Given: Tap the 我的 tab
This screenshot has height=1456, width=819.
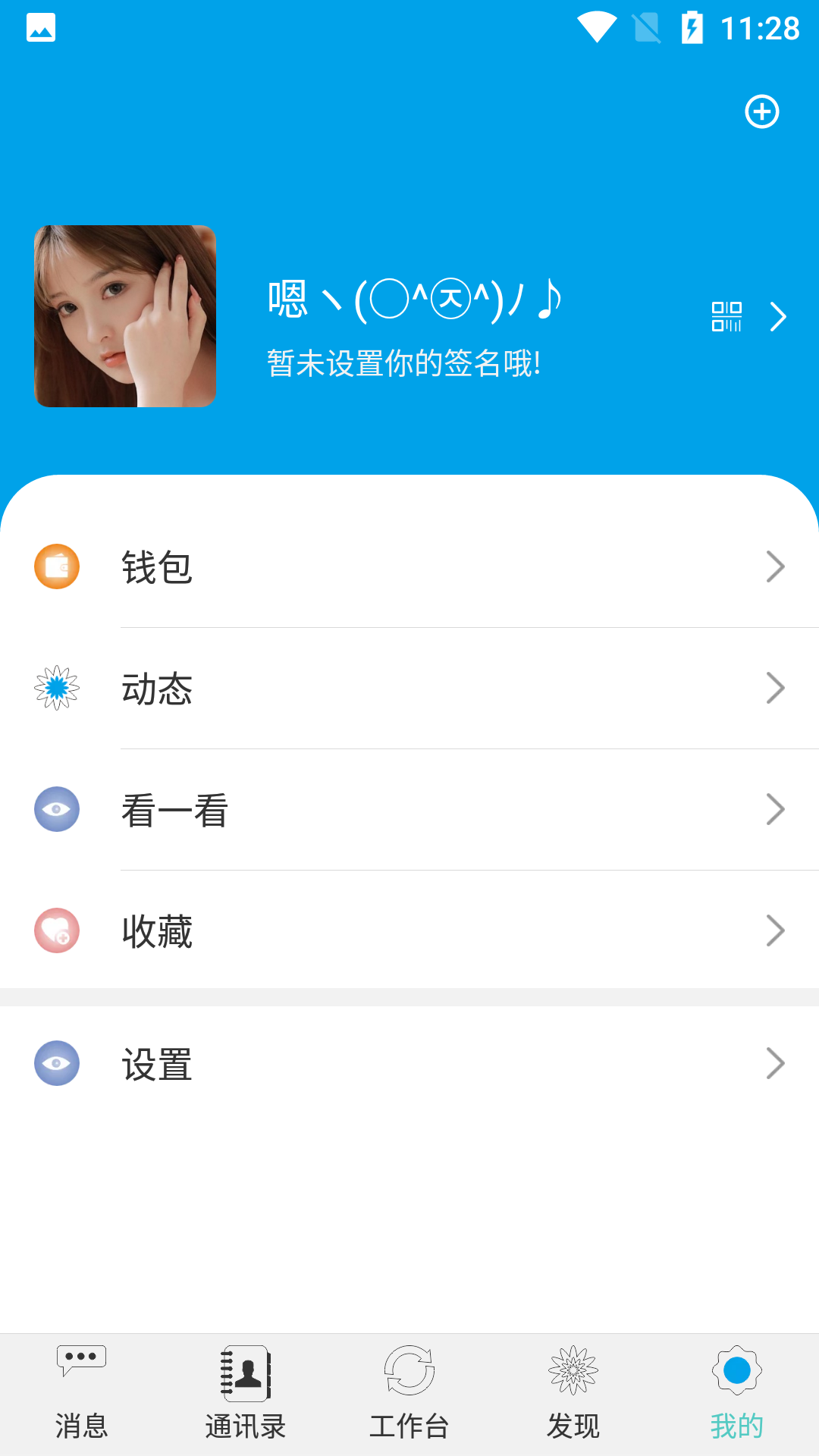Looking at the screenshot, I should [x=737, y=1394].
